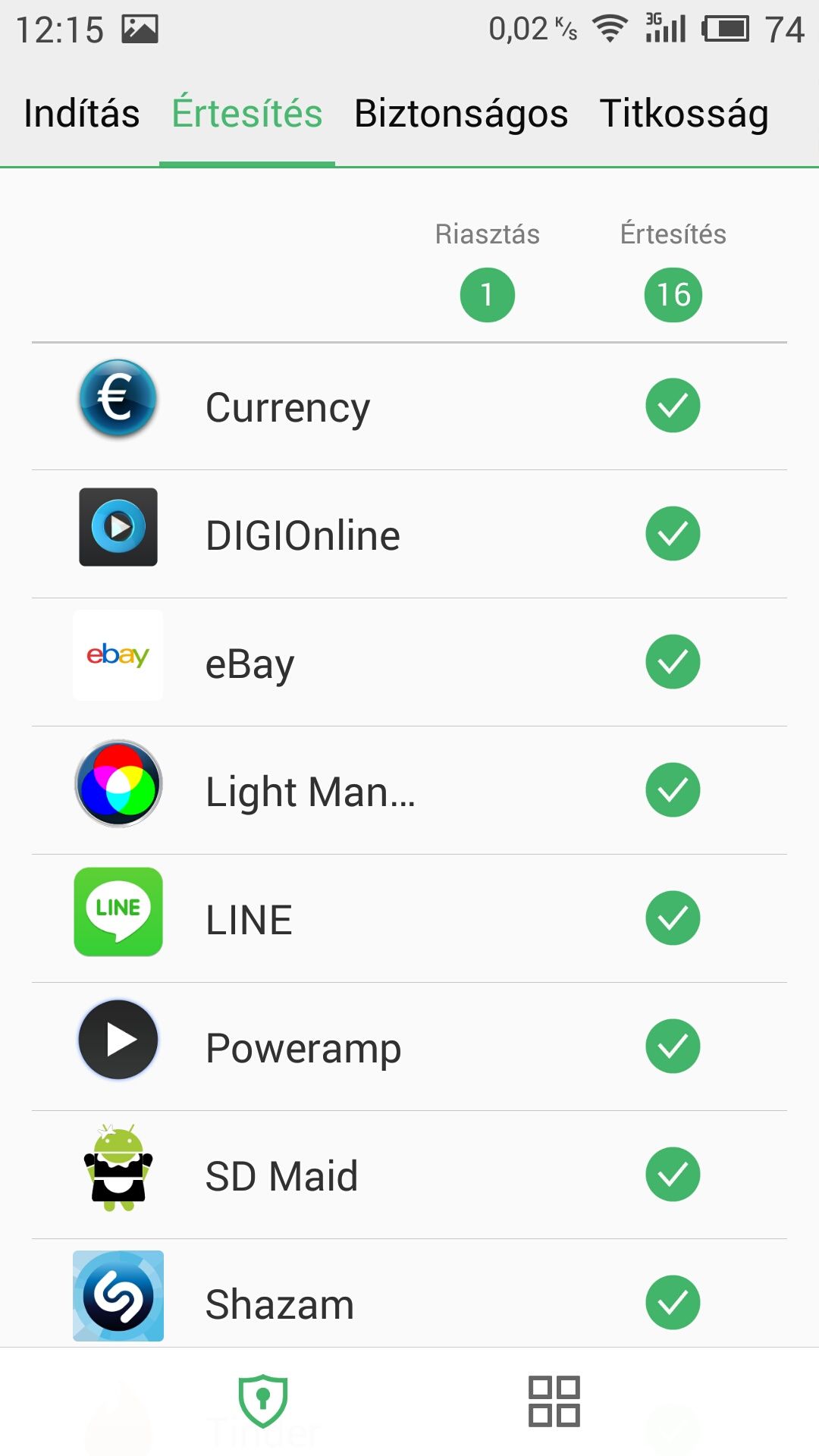Viewport: 819px width, 1456px height.
Task: Disable DIGIOnline notification checkmark
Action: coord(673,534)
